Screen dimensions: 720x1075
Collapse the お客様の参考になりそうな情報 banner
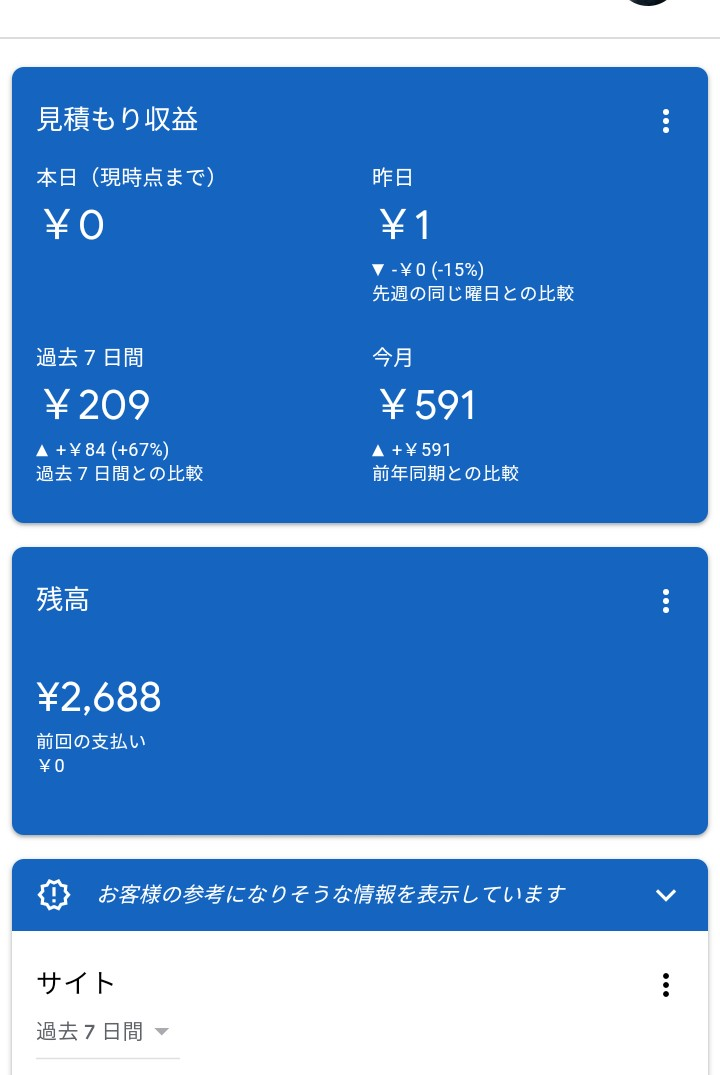click(x=666, y=895)
